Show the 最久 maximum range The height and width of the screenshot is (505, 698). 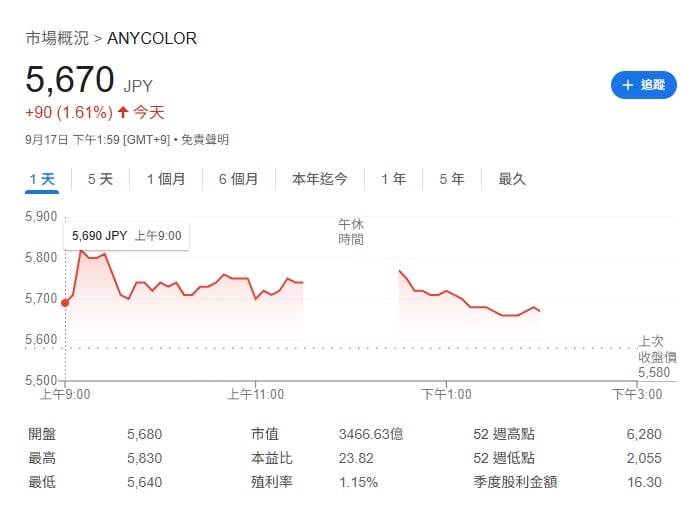tap(512, 179)
